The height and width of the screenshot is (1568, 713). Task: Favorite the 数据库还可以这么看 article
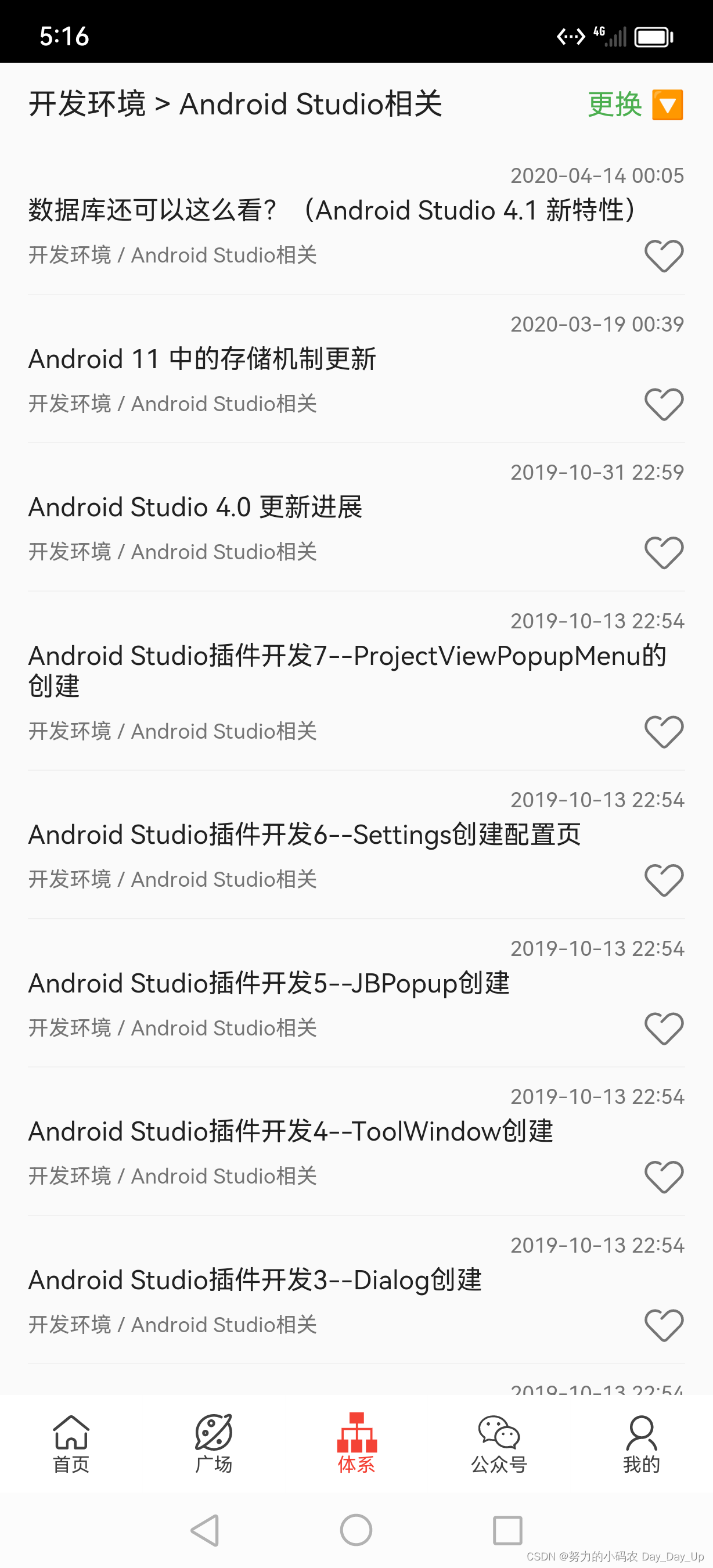pyautogui.click(x=663, y=255)
